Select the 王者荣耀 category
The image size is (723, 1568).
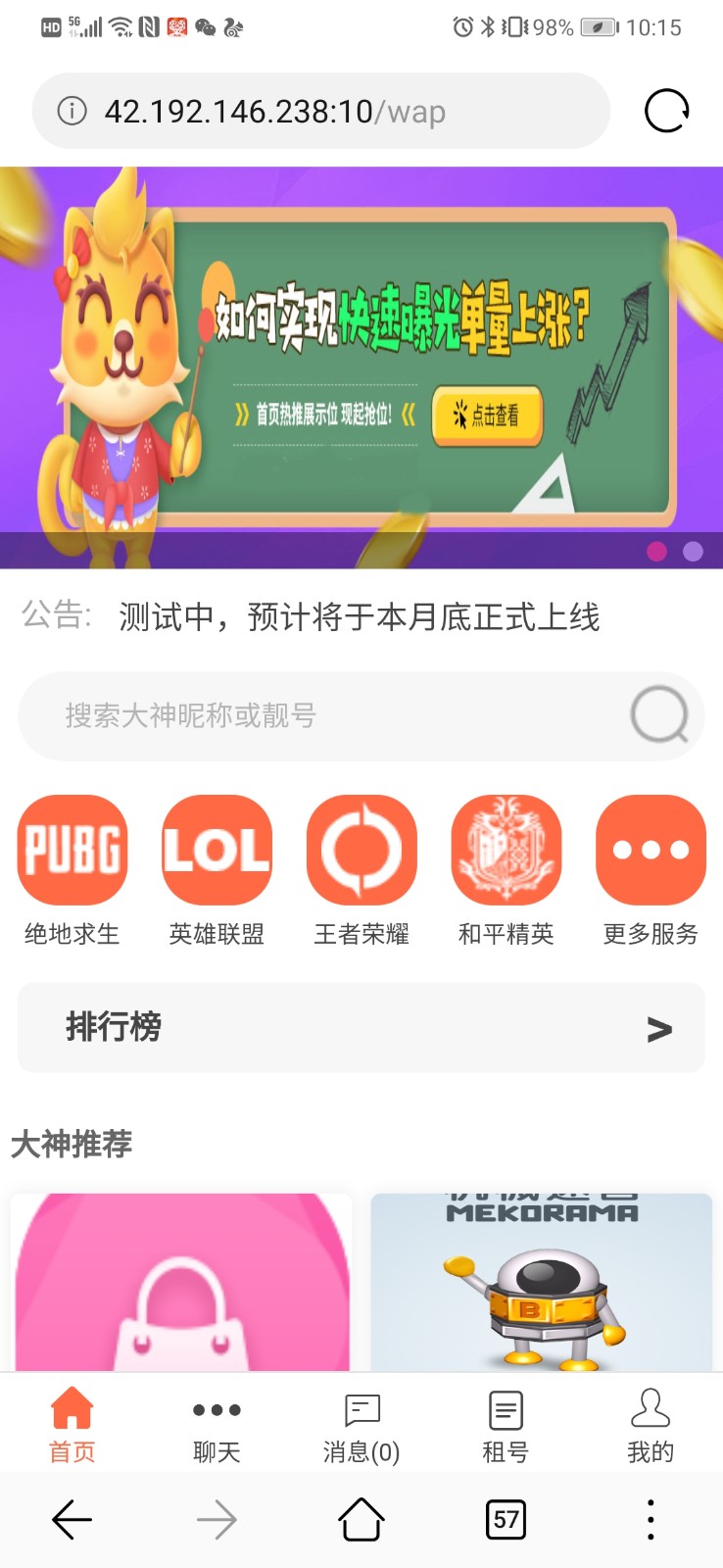[361, 850]
